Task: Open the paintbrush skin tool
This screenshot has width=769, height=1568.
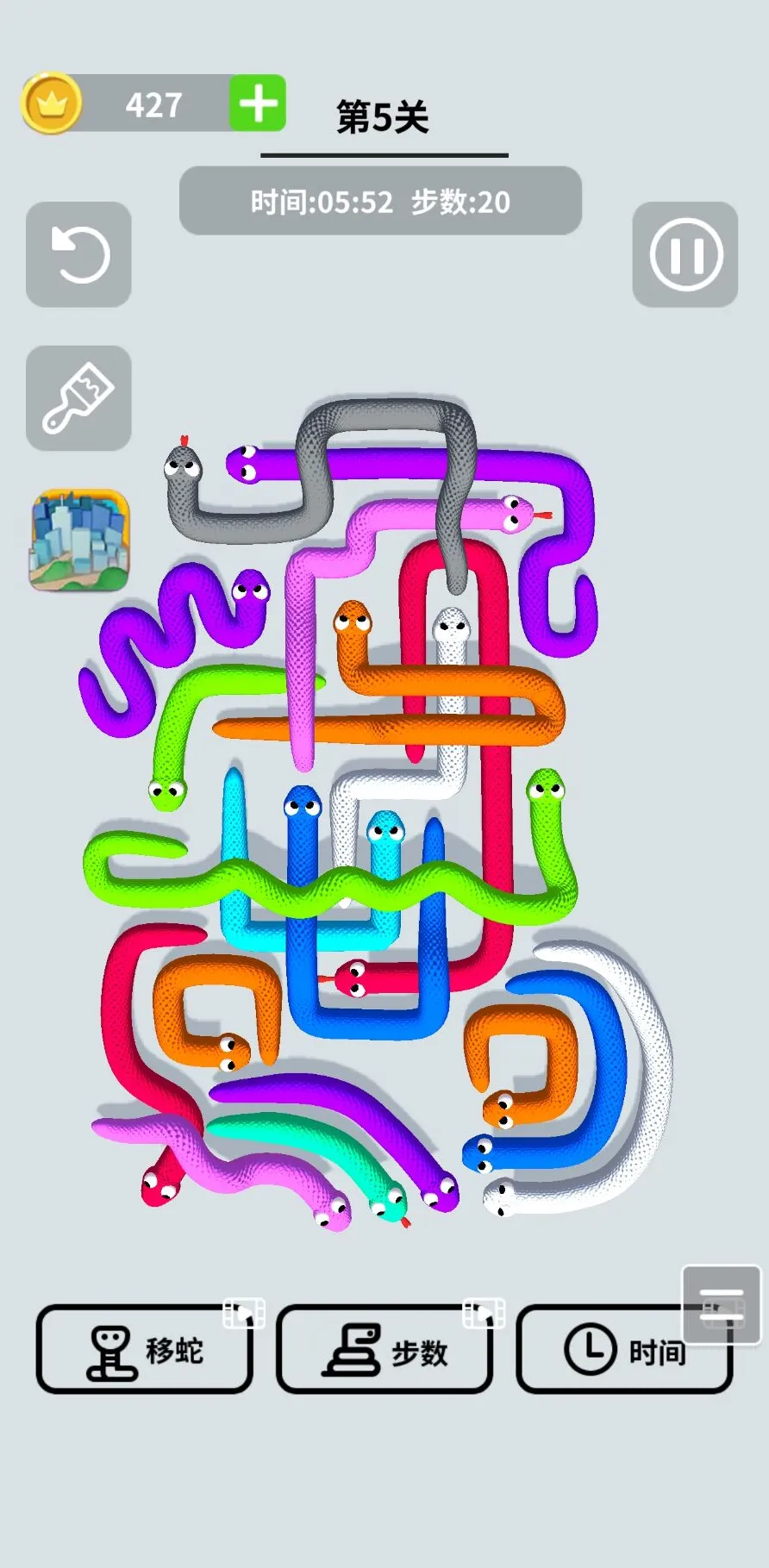Action: pyautogui.click(x=78, y=398)
